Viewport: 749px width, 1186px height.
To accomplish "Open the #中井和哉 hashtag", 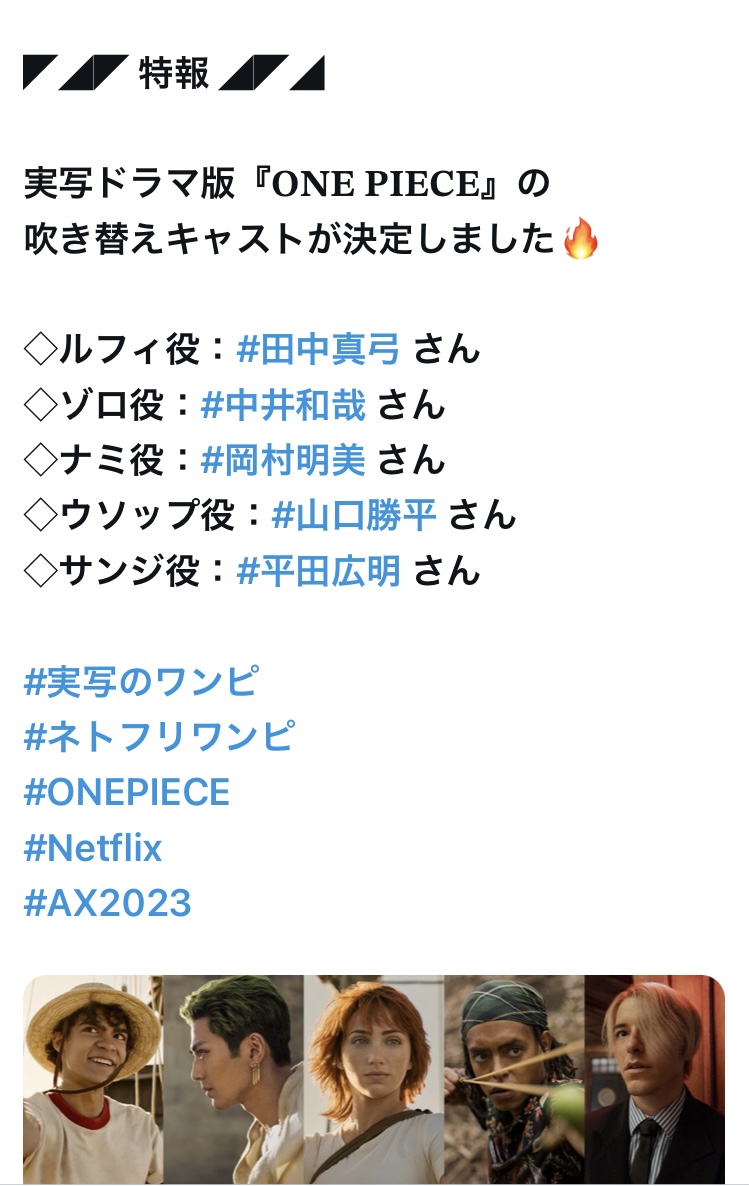I will (x=284, y=405).
